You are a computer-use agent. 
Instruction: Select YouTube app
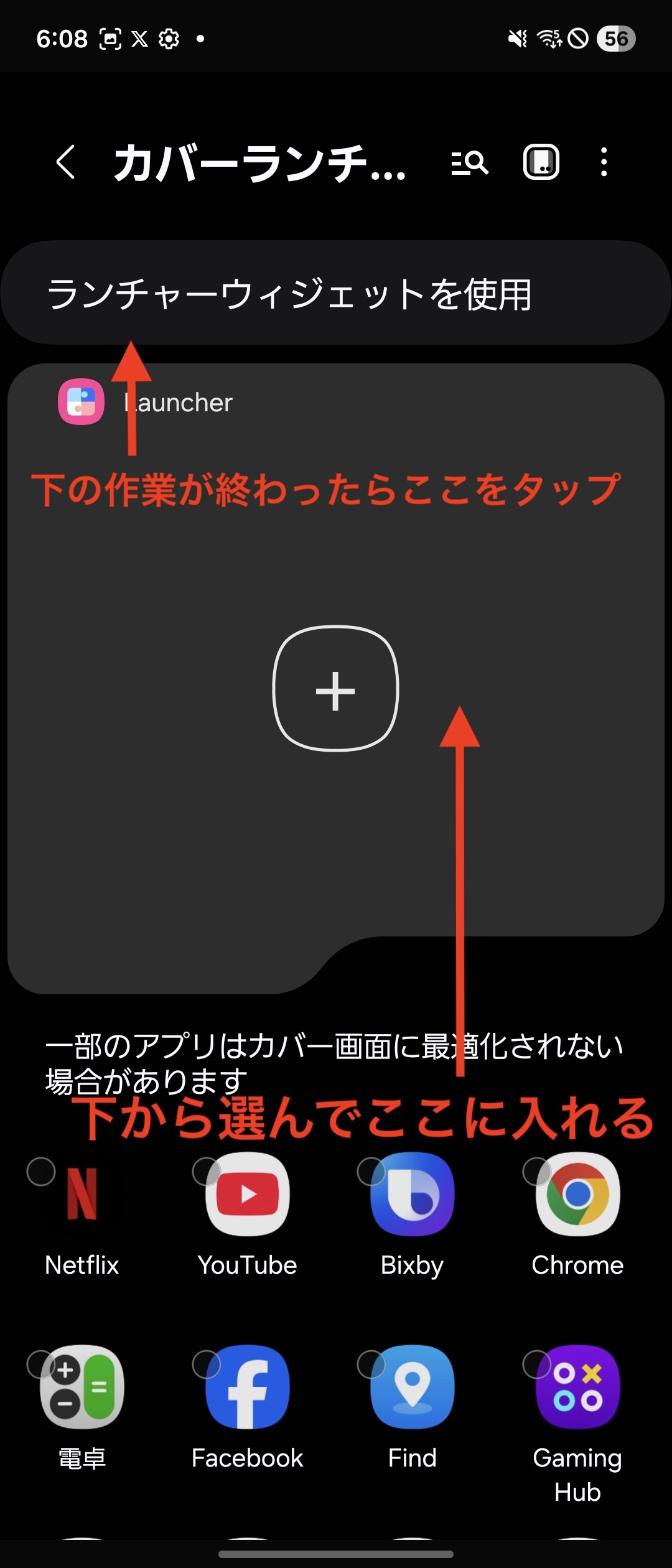247,1195
